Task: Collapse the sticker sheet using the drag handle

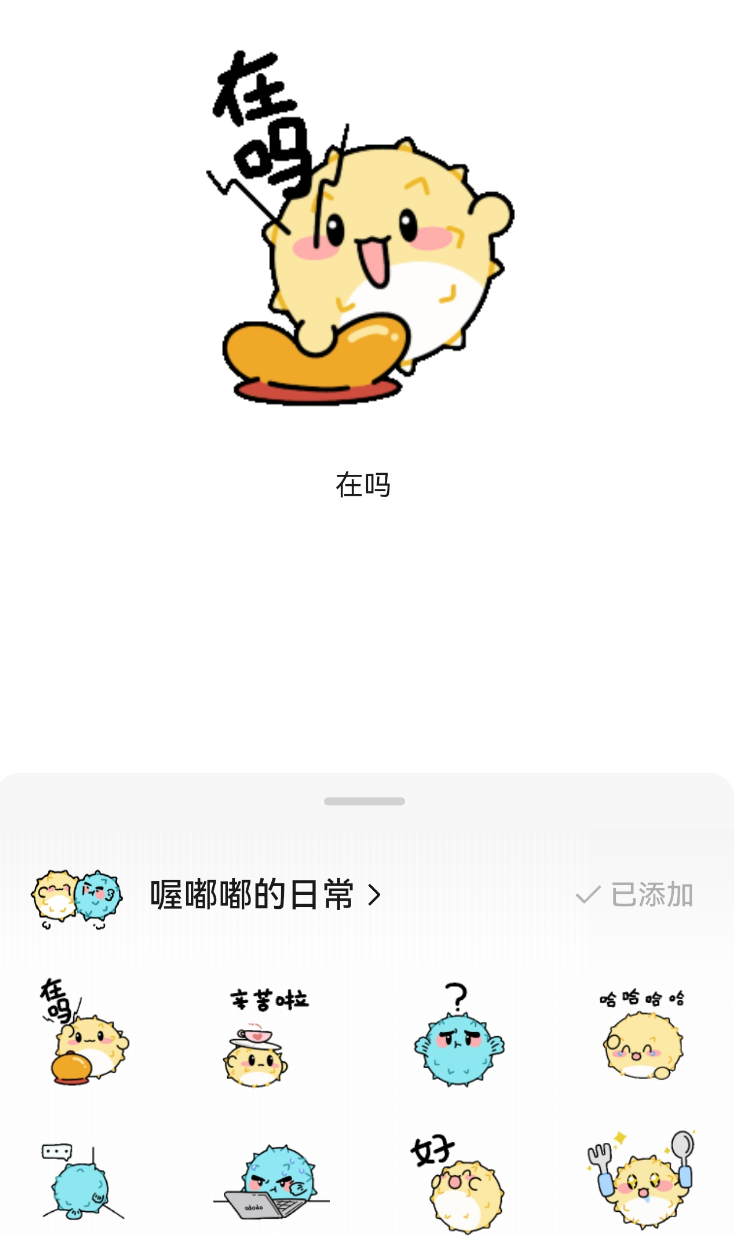Action: pyautogui.click(x=366, y=800)
